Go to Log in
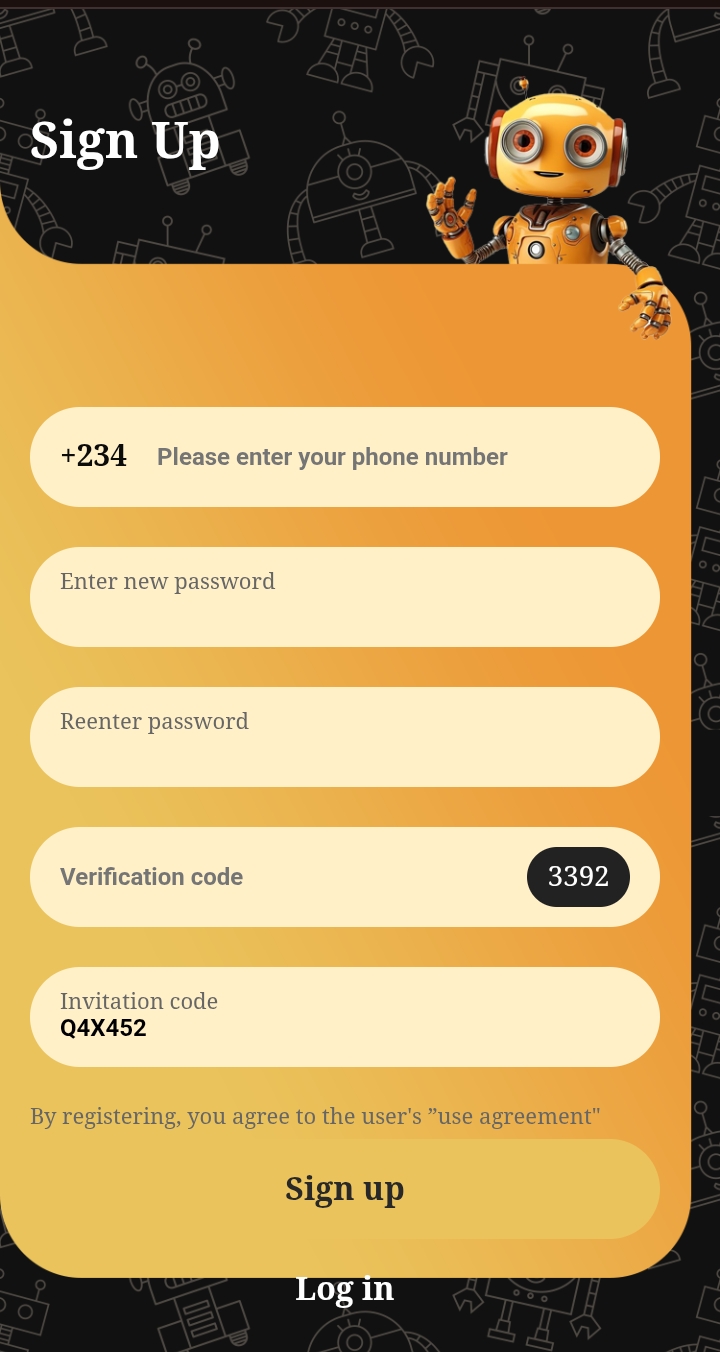Screen dimensions: 720x1352 (344, 1289)
